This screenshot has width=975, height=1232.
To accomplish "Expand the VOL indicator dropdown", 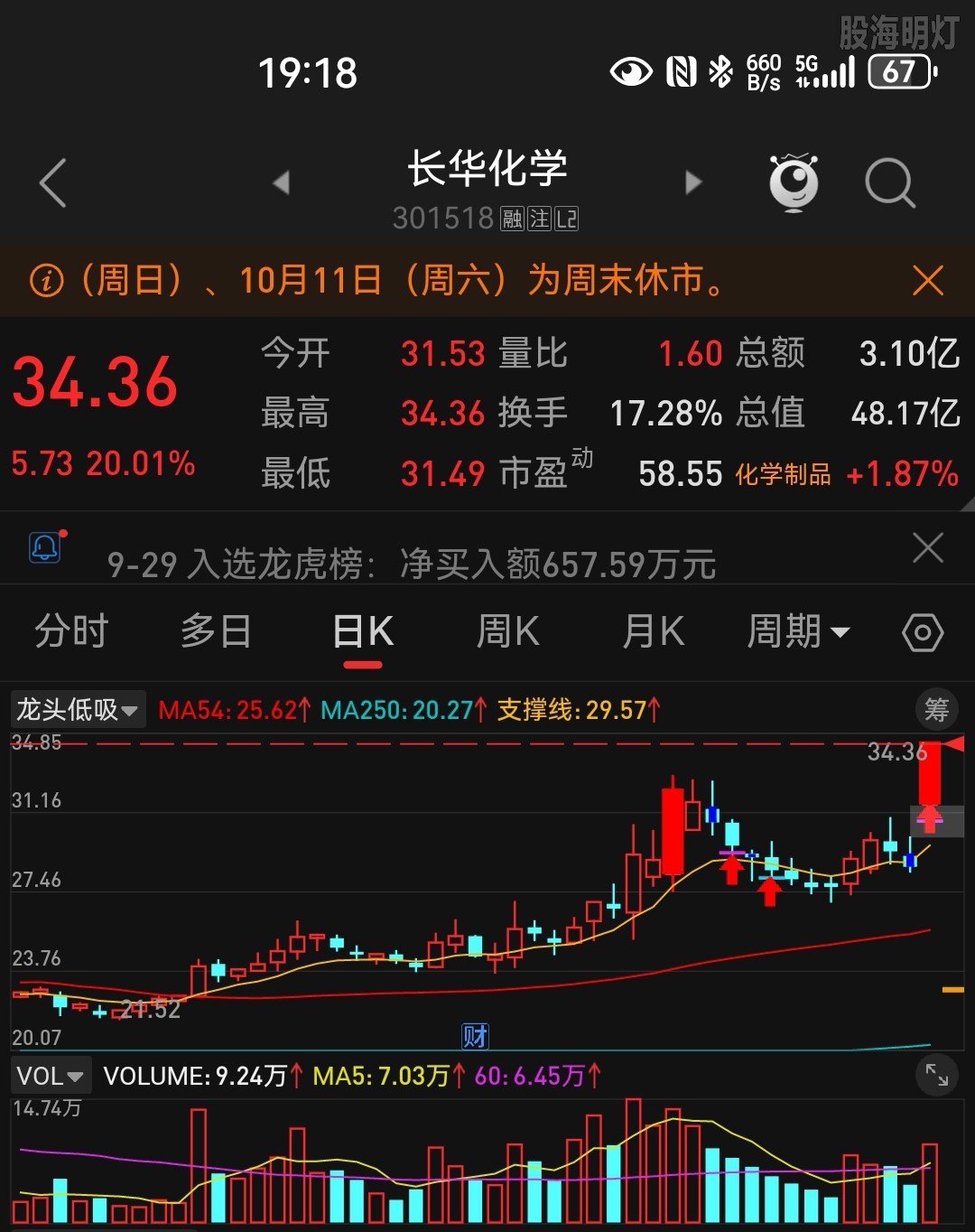I will 51,1076.
